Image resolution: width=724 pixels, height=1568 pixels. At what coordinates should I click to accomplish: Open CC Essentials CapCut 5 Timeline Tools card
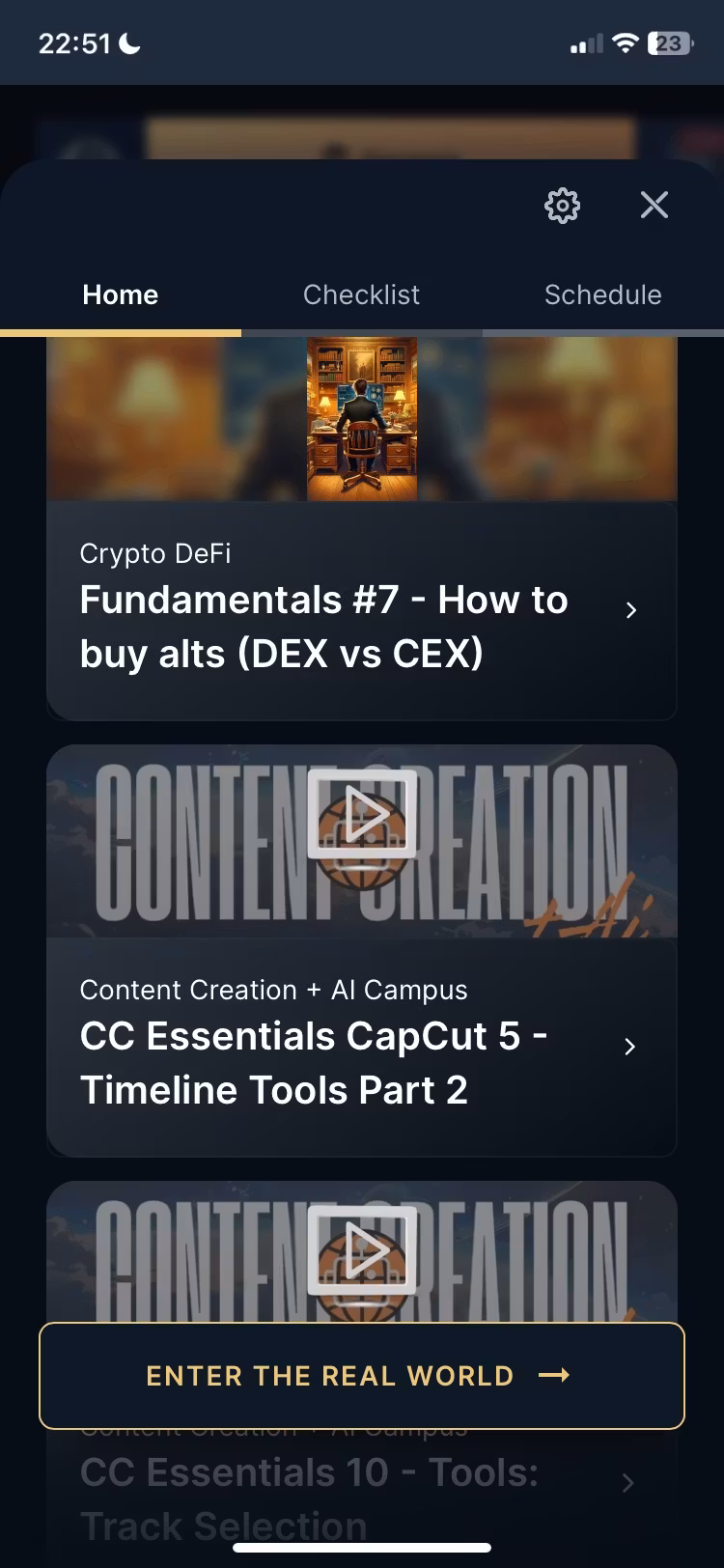[x=361, y=1047]
